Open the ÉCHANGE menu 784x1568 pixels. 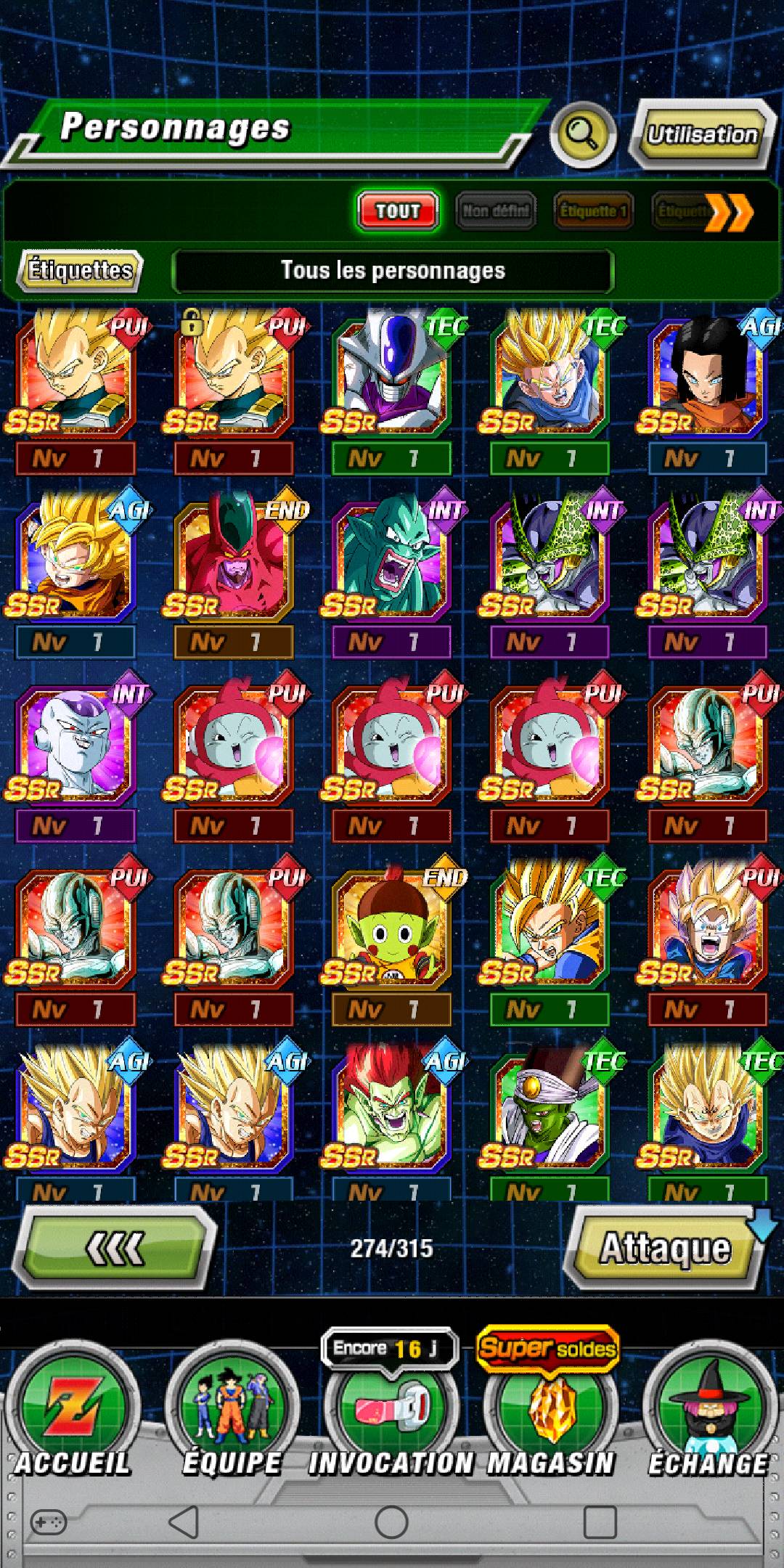709,1411
